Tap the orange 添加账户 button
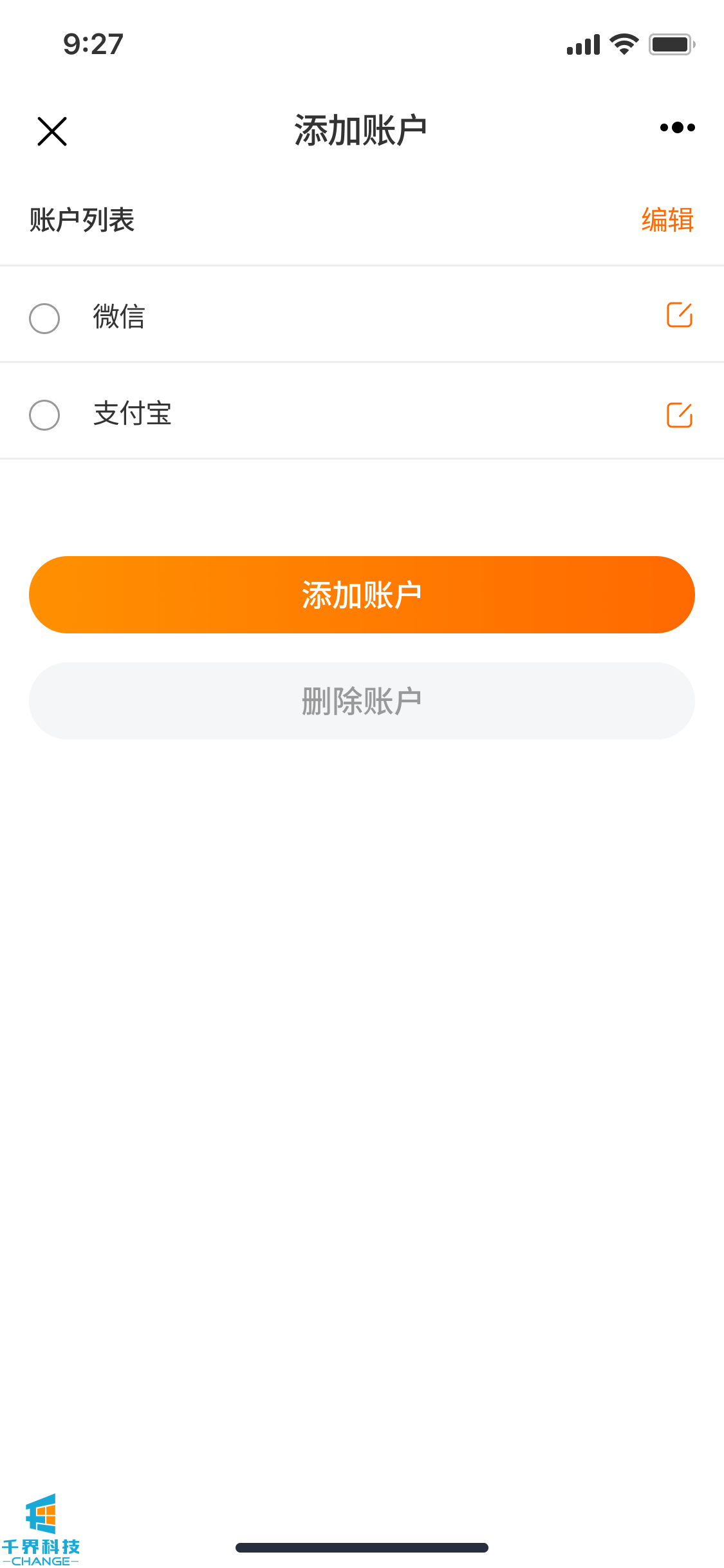724x1568 pixels. click(x=362, y=595)
